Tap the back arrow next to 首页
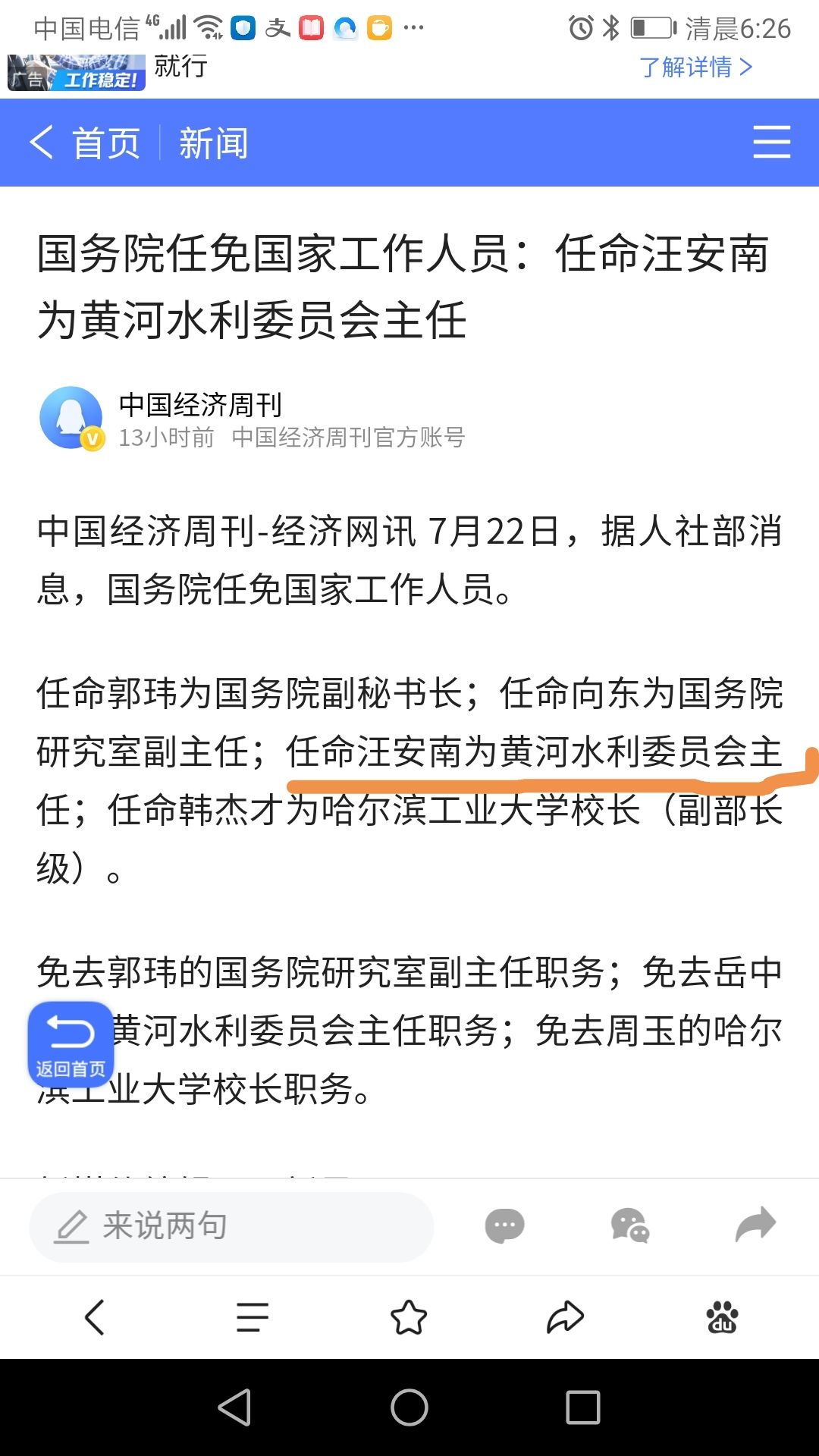Viewport: 819px width, 1456px height. tap(42, 143)
